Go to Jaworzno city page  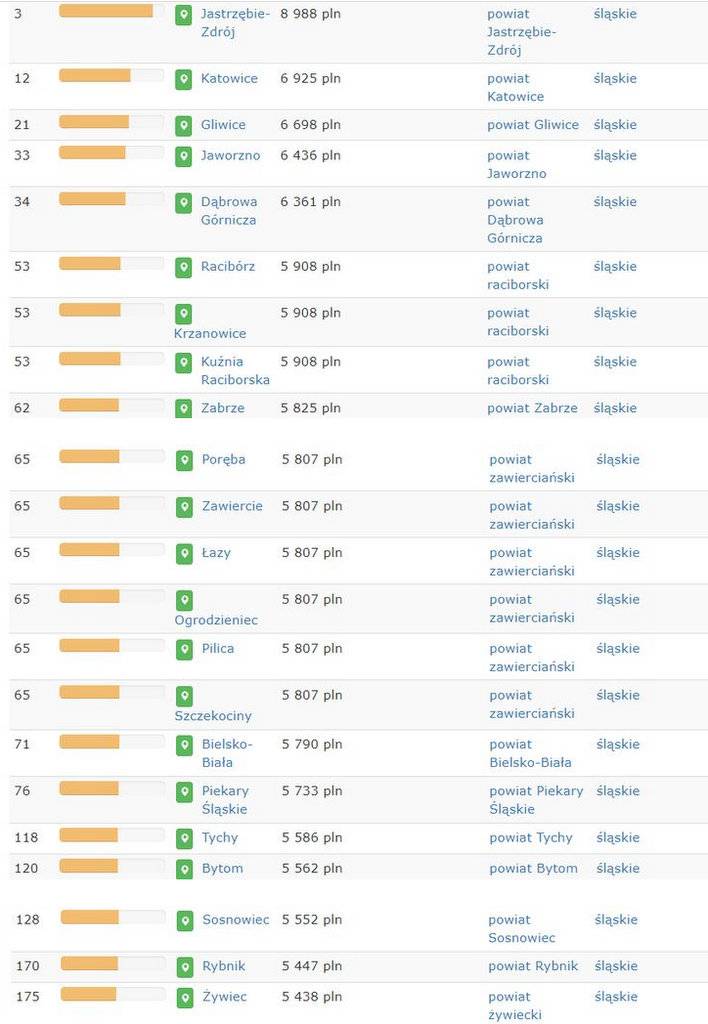pos(230,155)
